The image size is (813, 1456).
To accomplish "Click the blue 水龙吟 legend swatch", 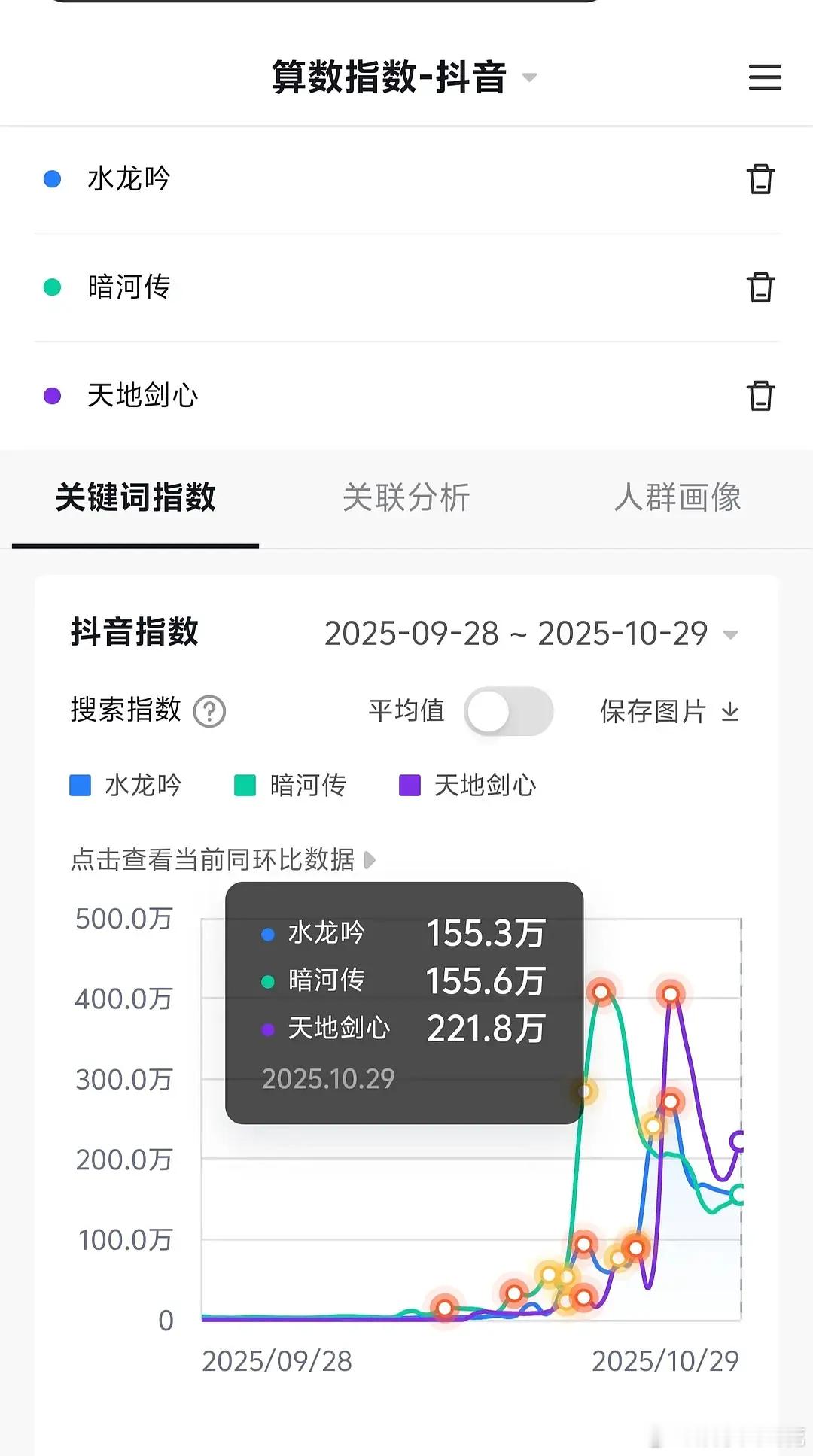I will (80, 785).
